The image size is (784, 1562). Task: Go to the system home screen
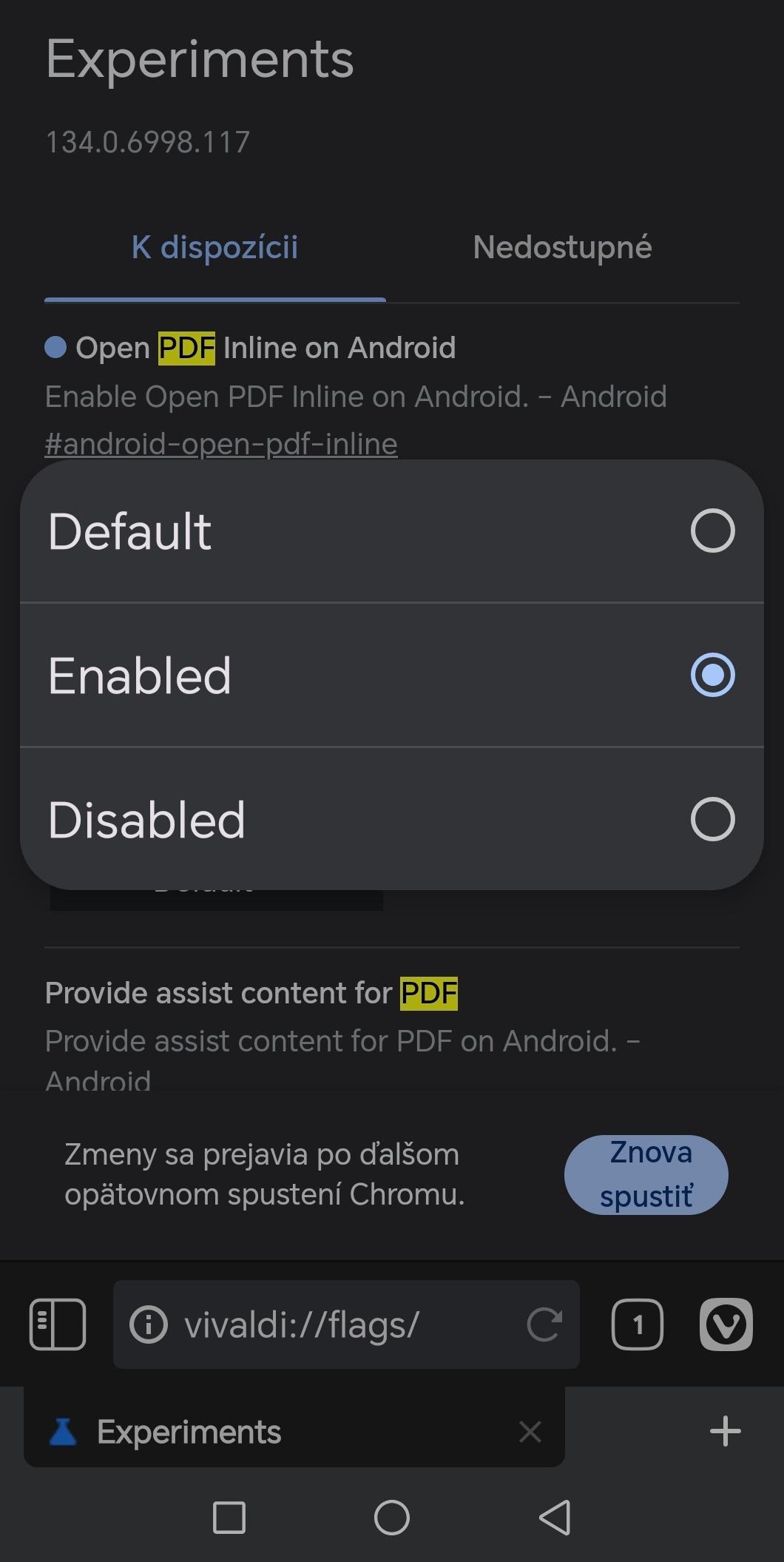click(x=391, y=1518)
